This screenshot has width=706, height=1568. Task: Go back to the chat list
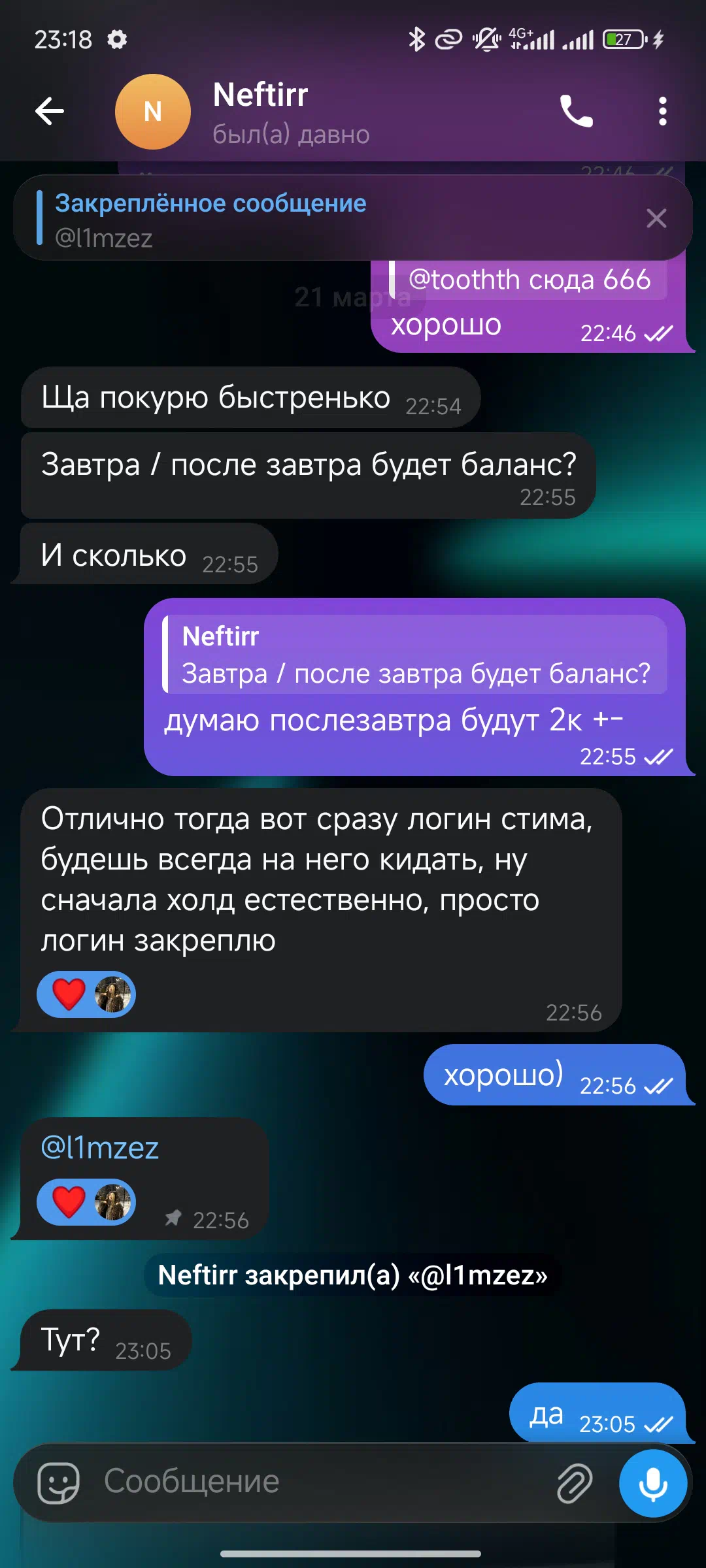point(50,111)
